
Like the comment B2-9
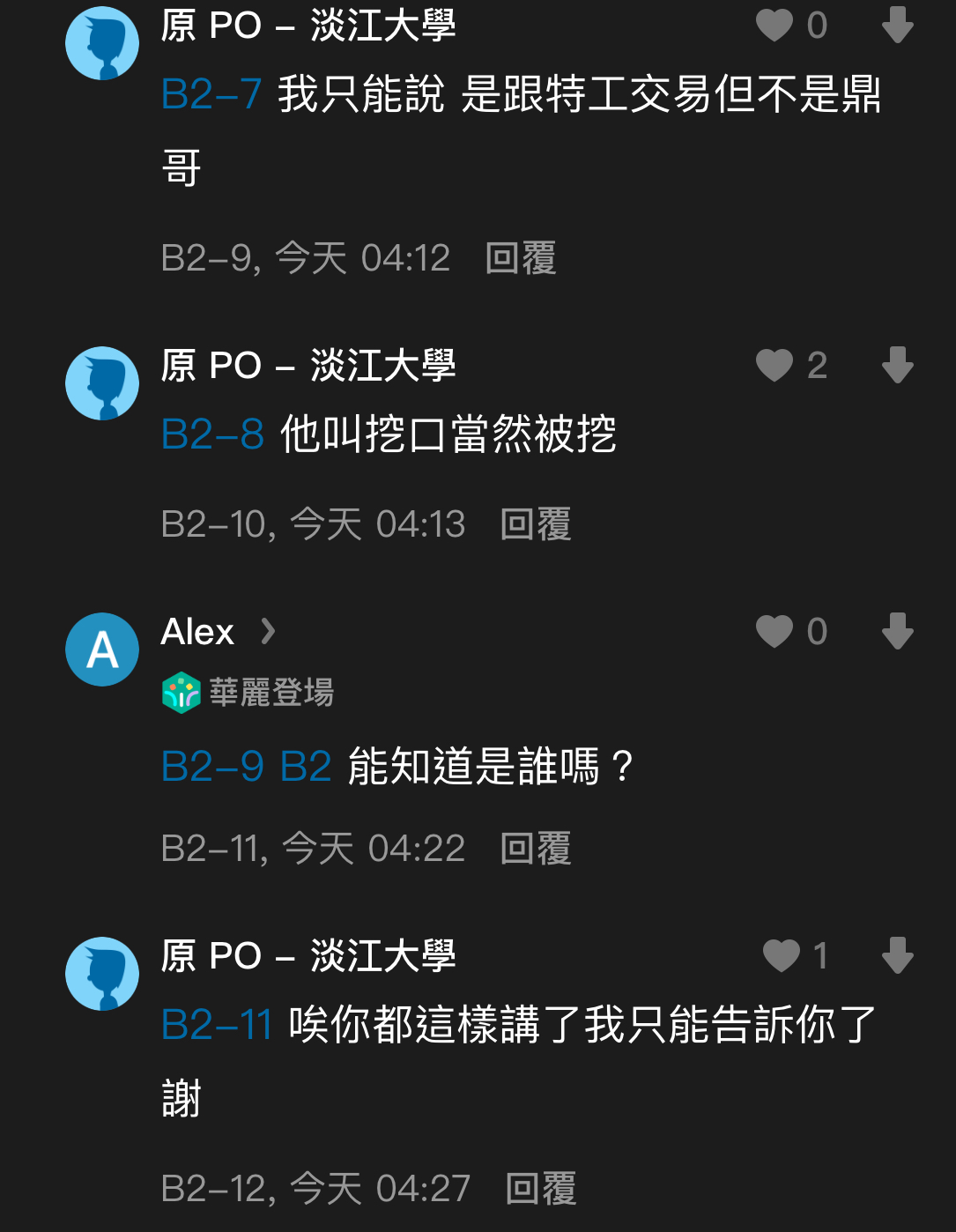pos(774,25)
